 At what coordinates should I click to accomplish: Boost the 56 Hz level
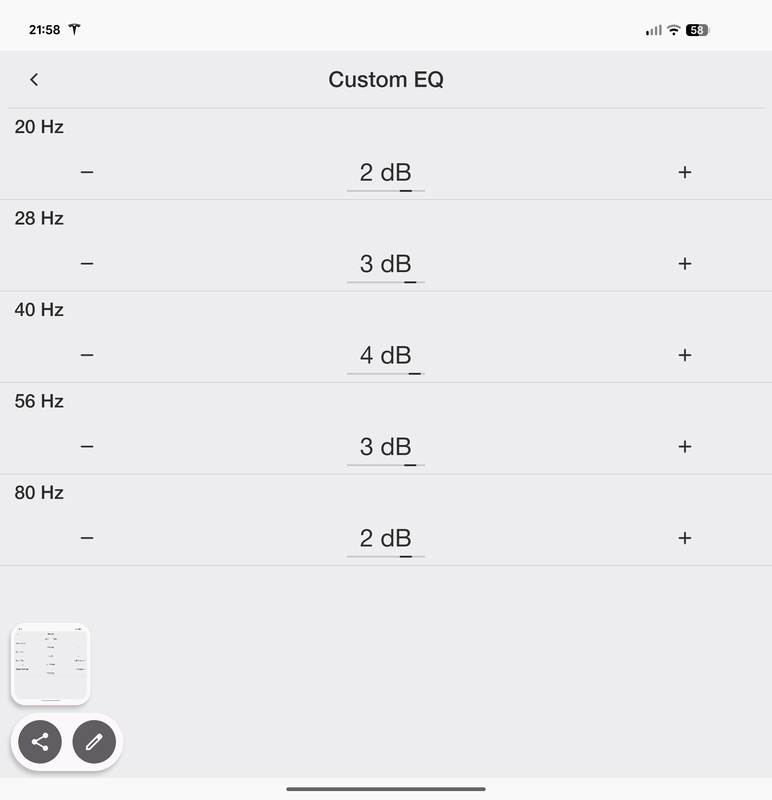(x=685, y=447)
